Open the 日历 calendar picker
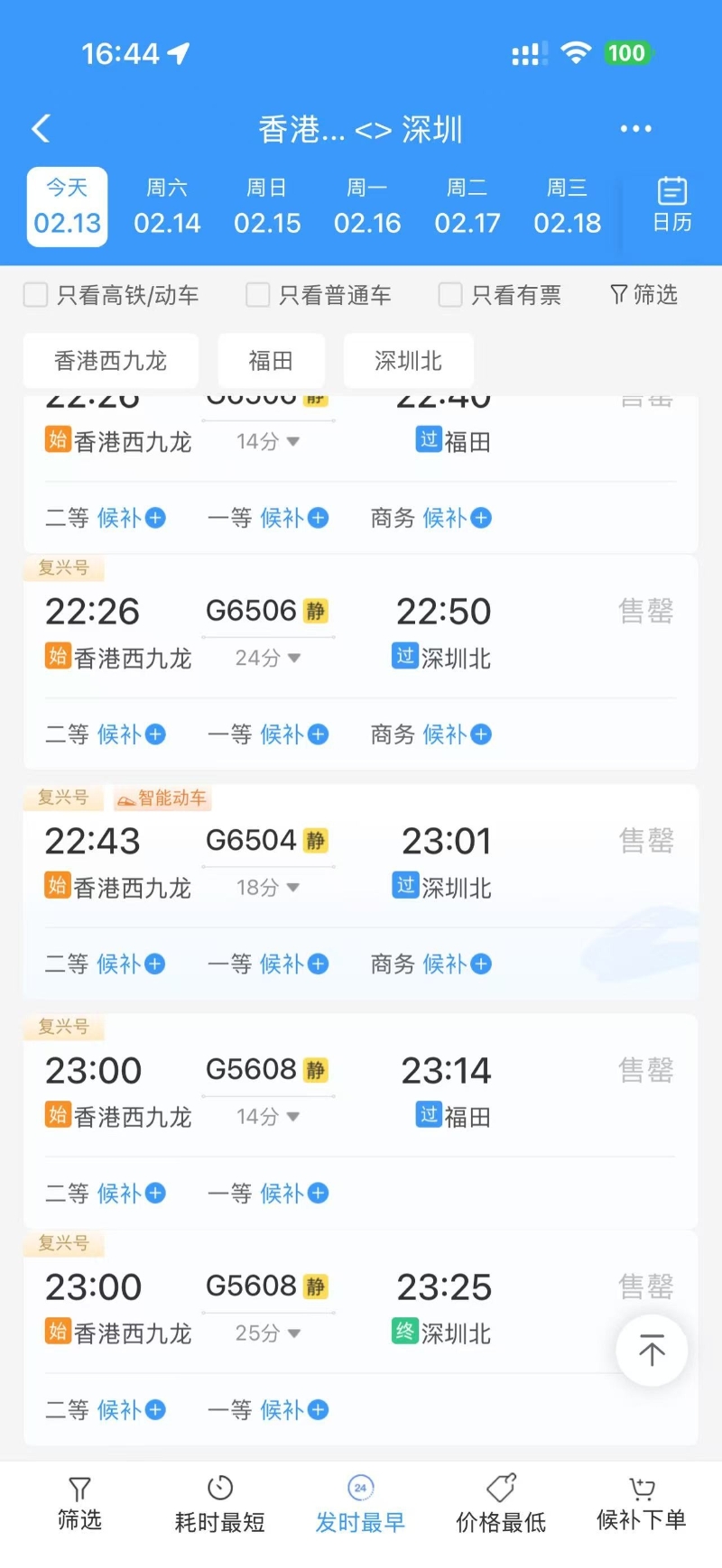This screenshot has width=722, height=1568. [x=671, y=205]
